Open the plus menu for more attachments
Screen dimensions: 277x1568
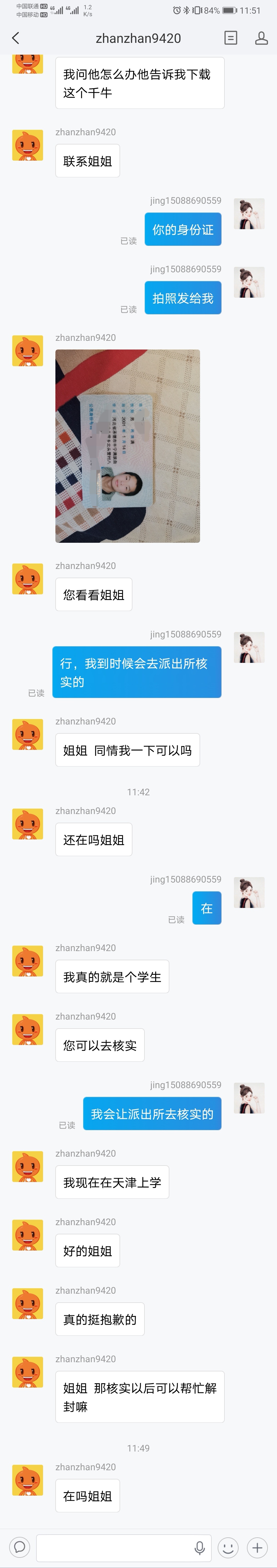258,1547
